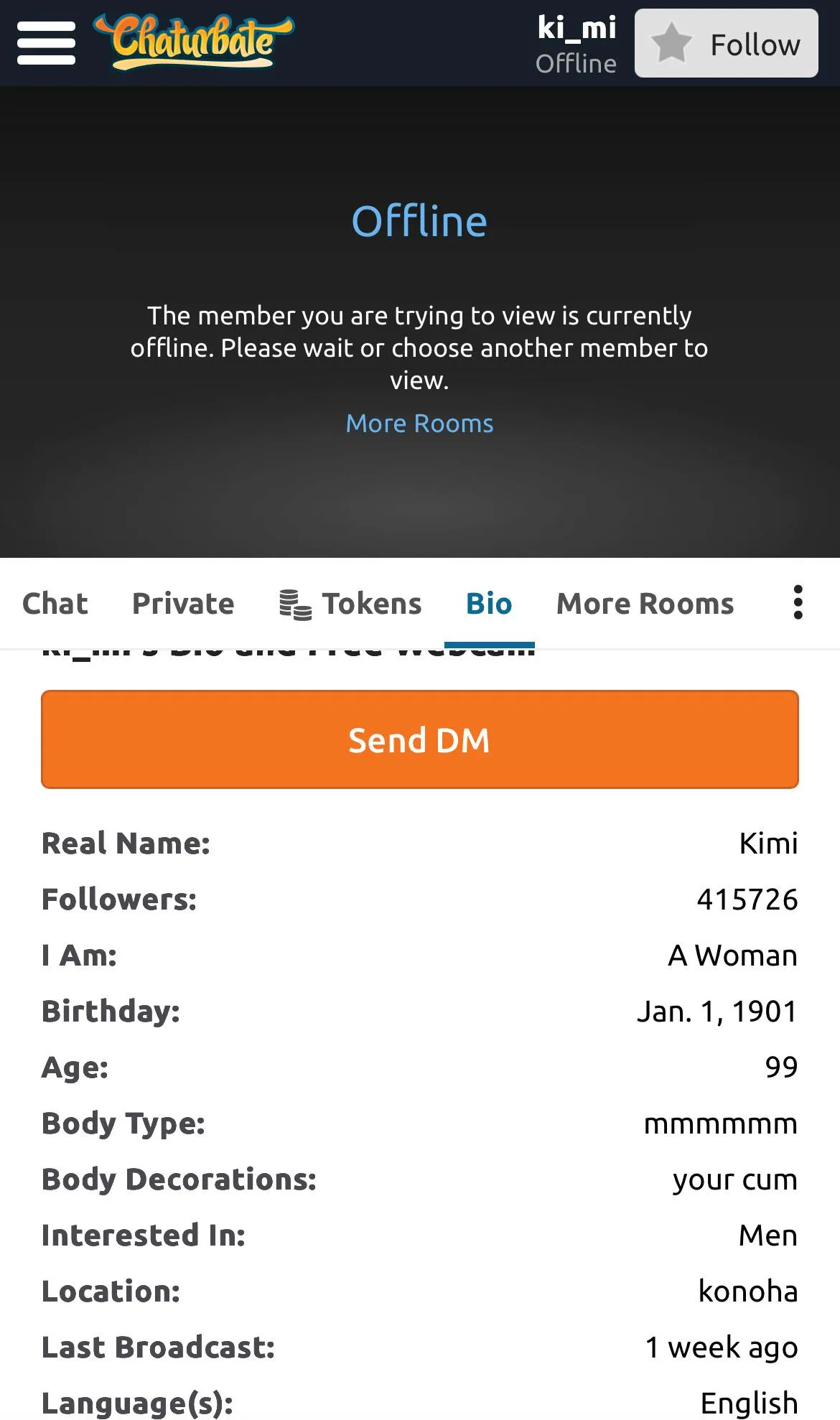Open the three-dot overflow menu
Viewport: 840px width, 1420px height.
[798, 602]
